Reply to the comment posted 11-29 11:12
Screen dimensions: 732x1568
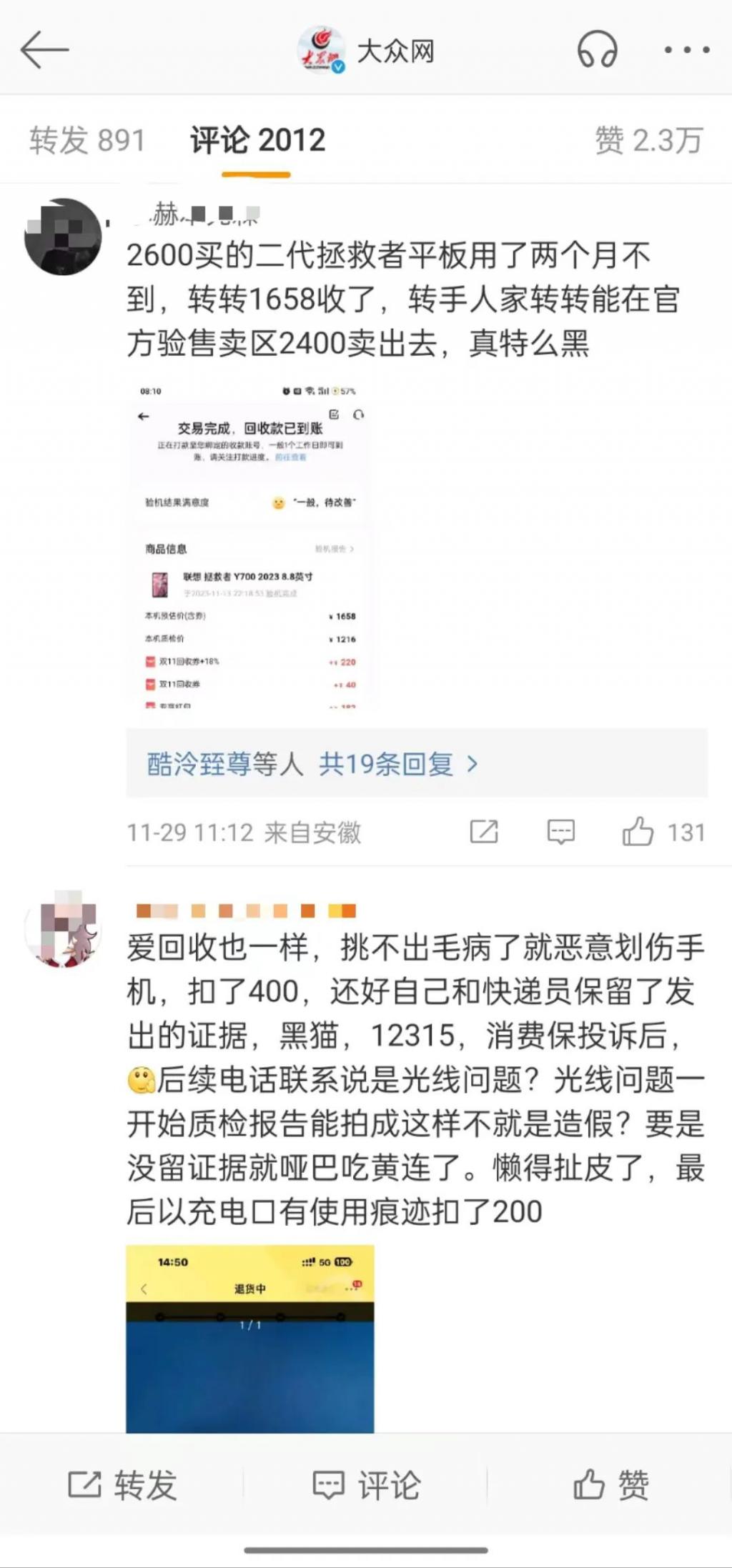(560, 832)
